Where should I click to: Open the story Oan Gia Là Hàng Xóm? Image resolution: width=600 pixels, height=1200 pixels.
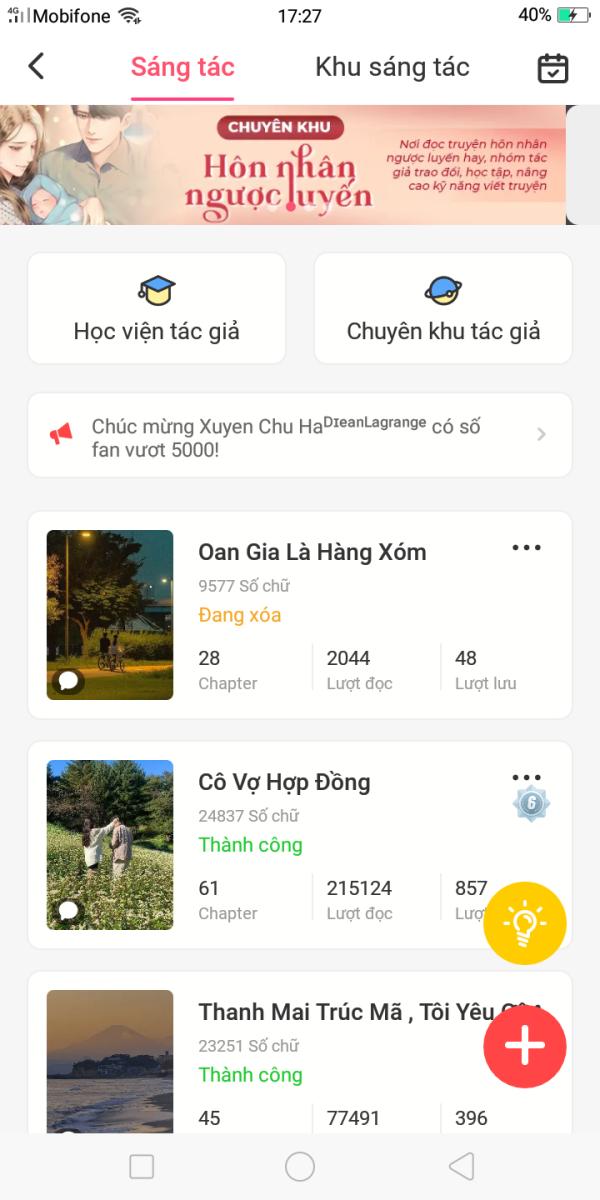coord(312,552)
